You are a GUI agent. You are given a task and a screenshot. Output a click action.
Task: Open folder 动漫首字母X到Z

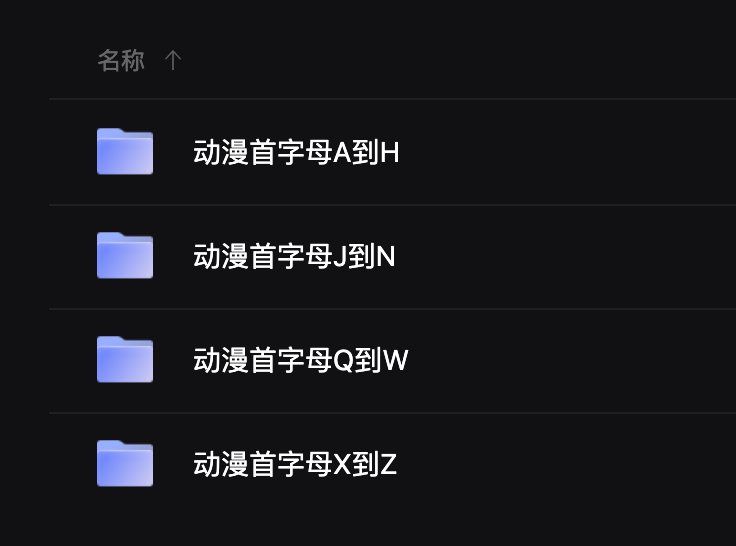coord(294,465)
